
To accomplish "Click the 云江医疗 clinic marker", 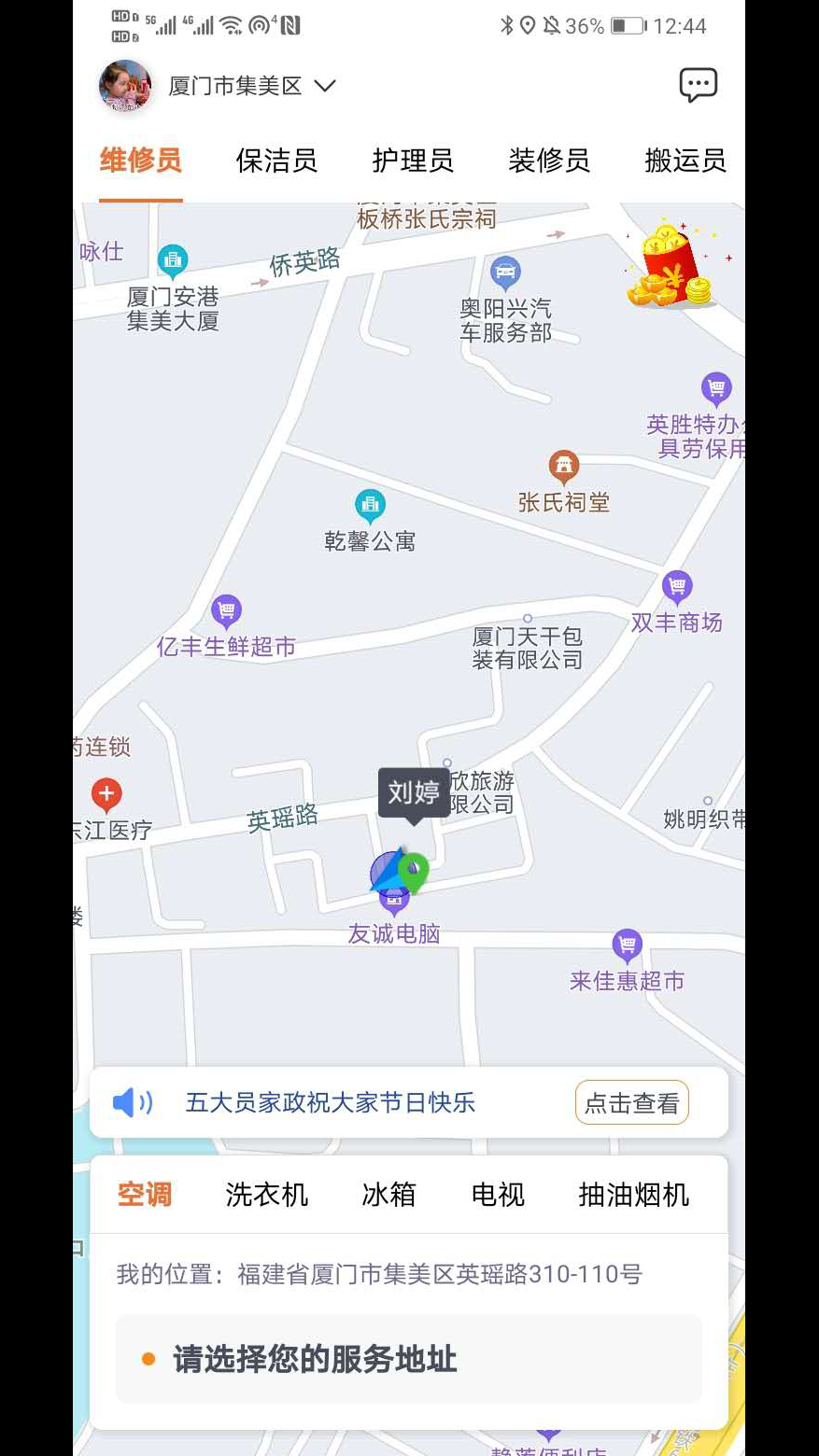I will click(106, 794).
